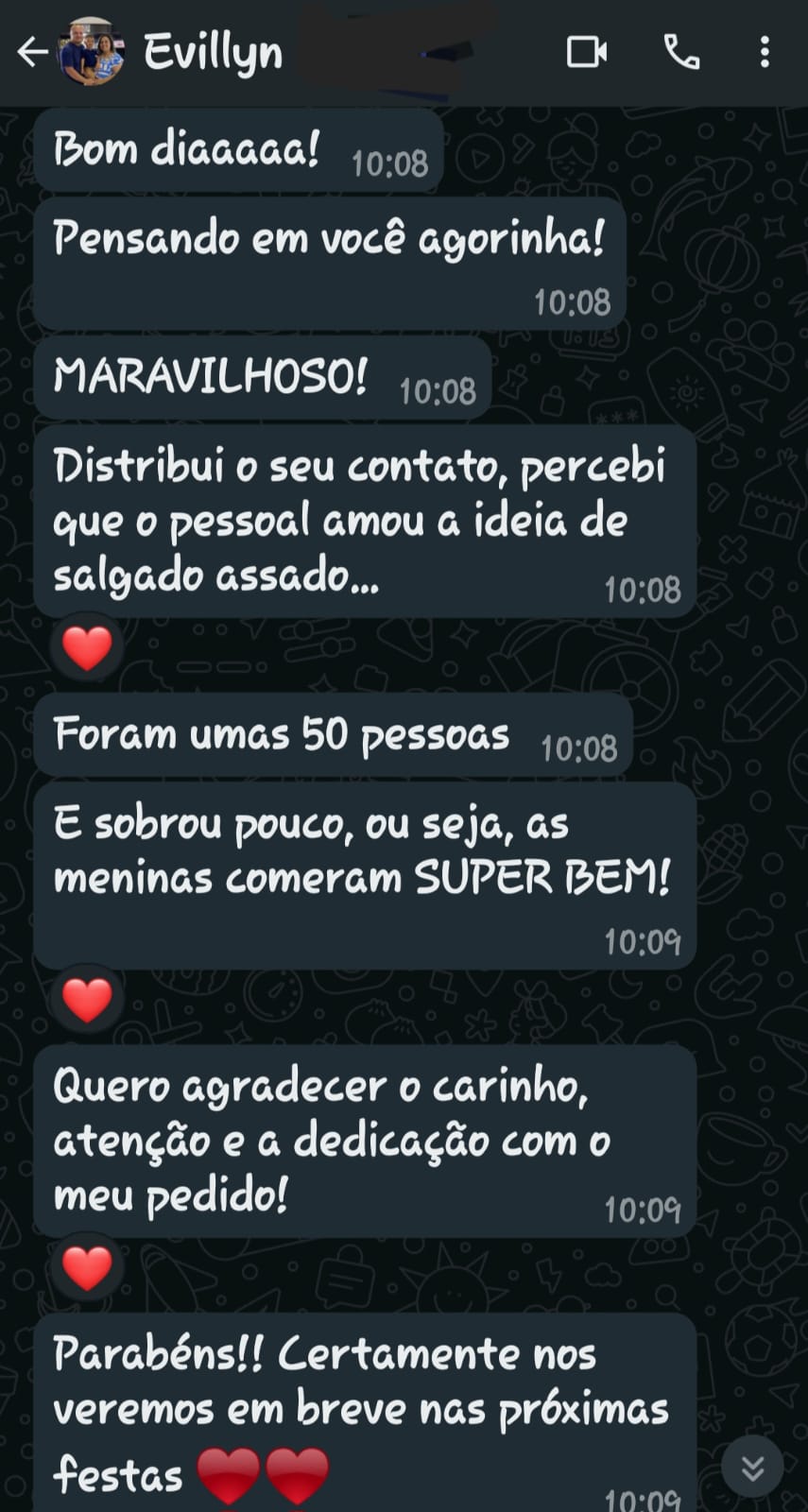Open the chat overflow menu
The image size is (808, 1512).
(765, 52)
